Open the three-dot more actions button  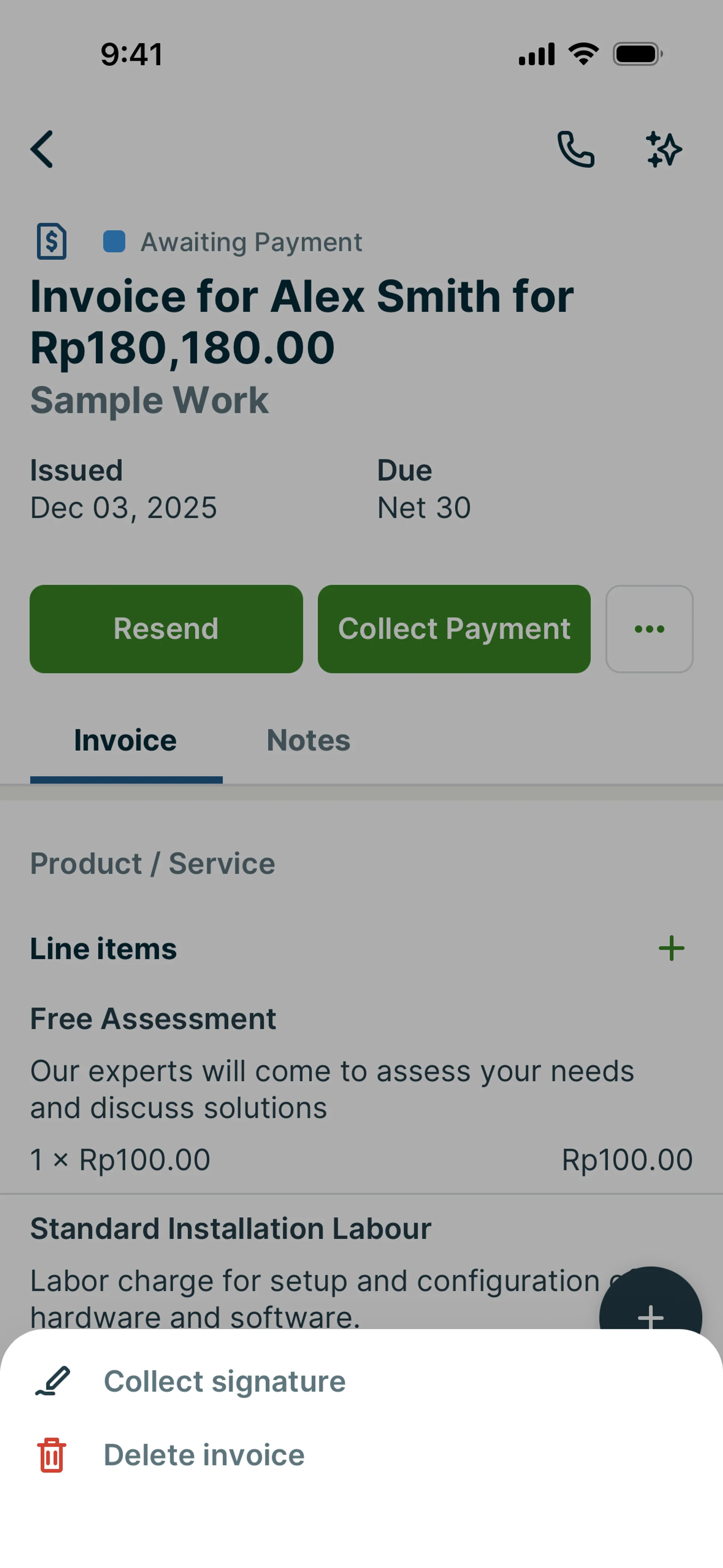649,629
